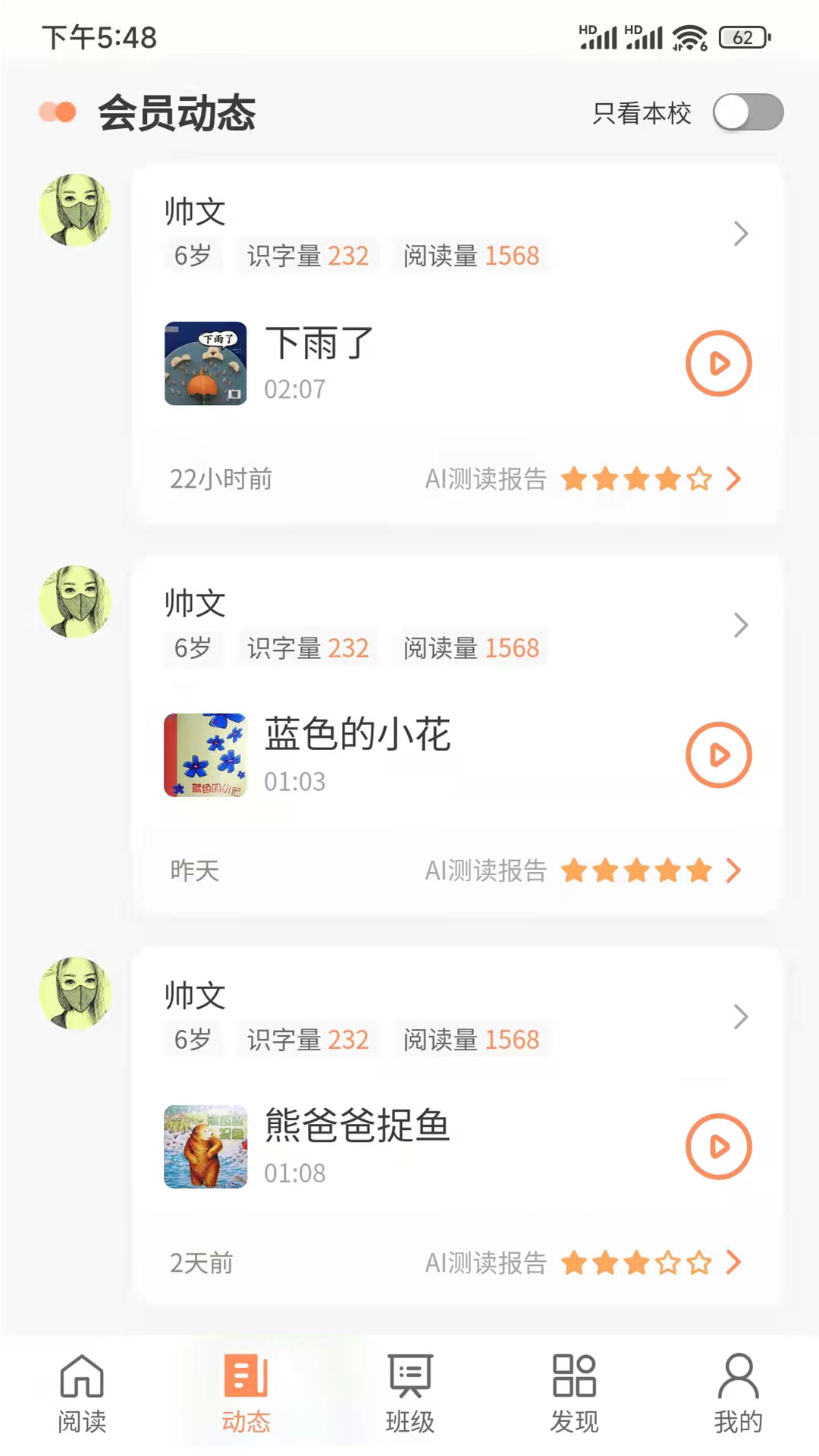The width and height of the screenshot is (819, 1456).
Task: Expand the arrow beside the three-star rating
Action: [x=732, y=1261]
